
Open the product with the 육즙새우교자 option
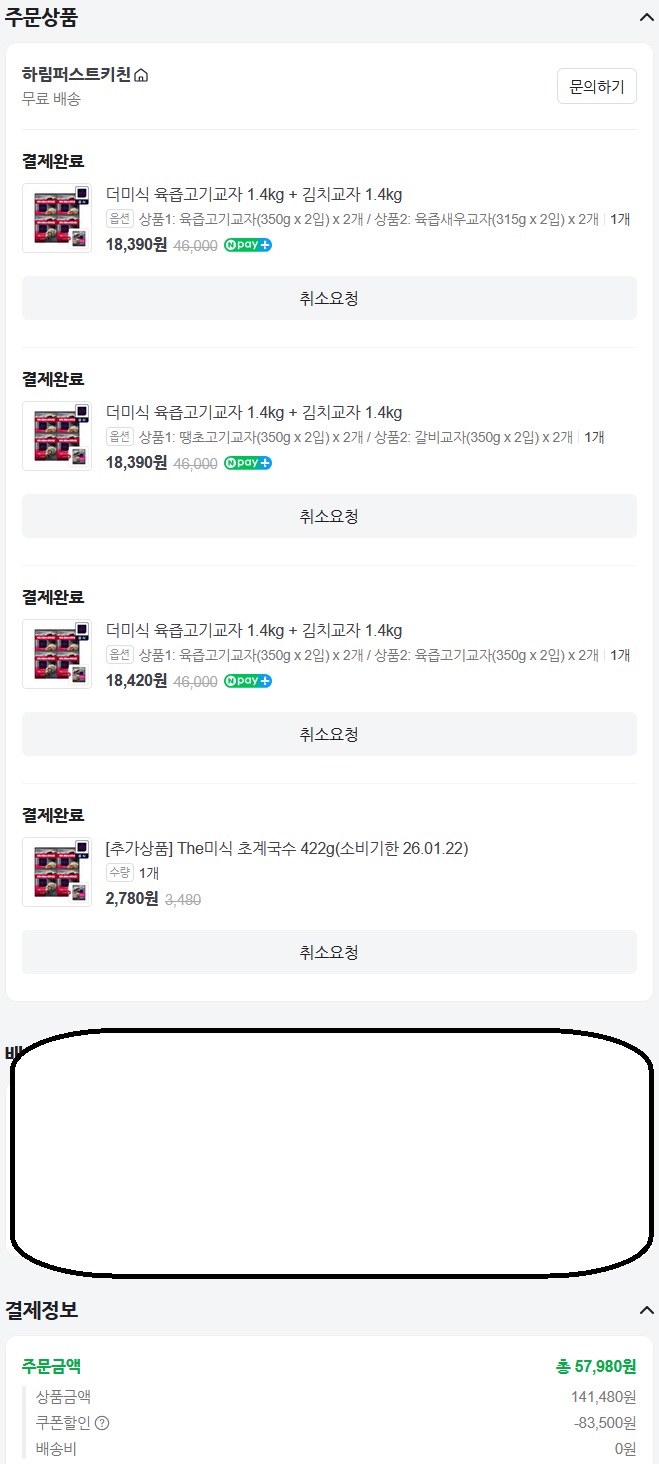click(254, 195)
